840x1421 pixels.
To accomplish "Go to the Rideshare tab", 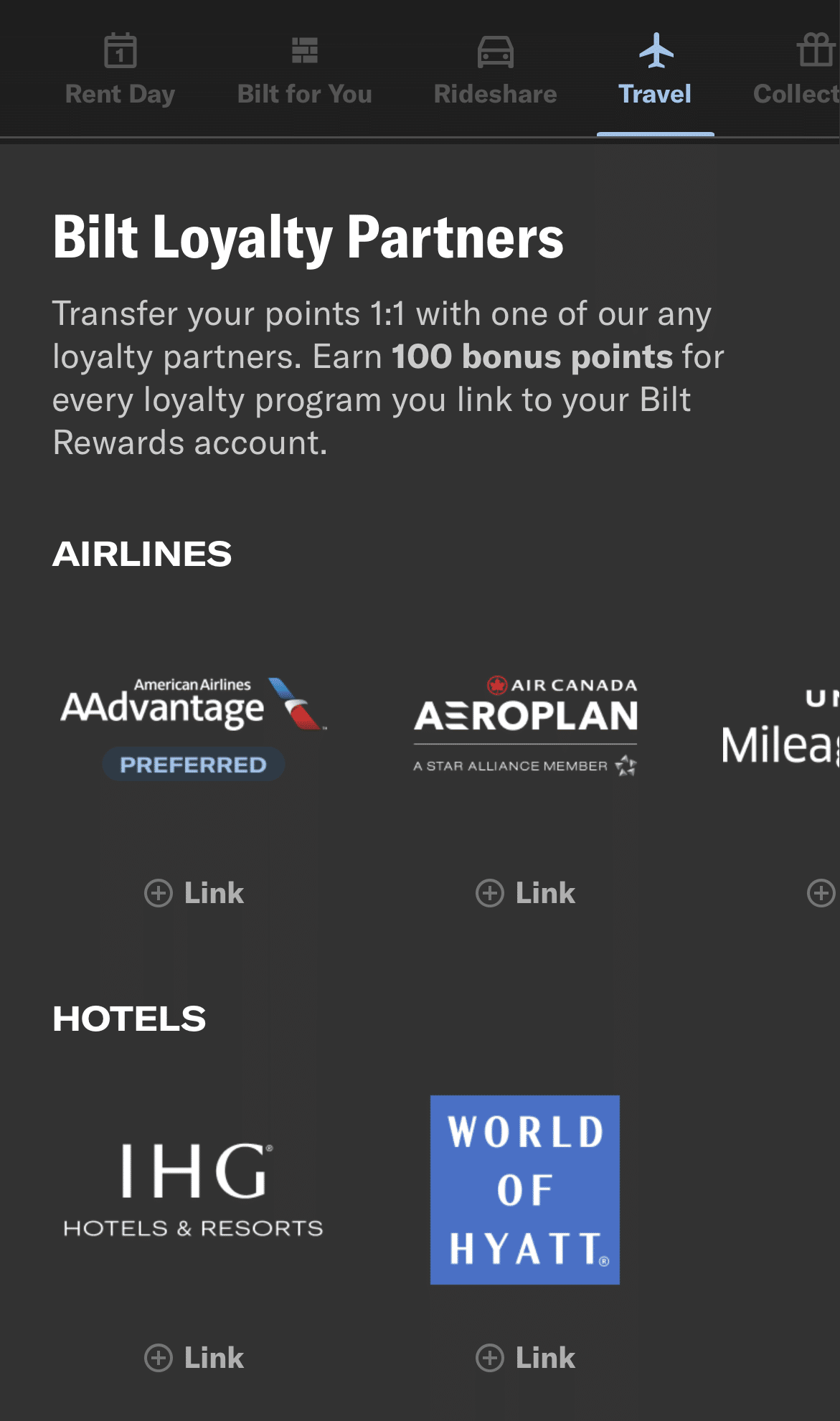I will pos(495,72).
